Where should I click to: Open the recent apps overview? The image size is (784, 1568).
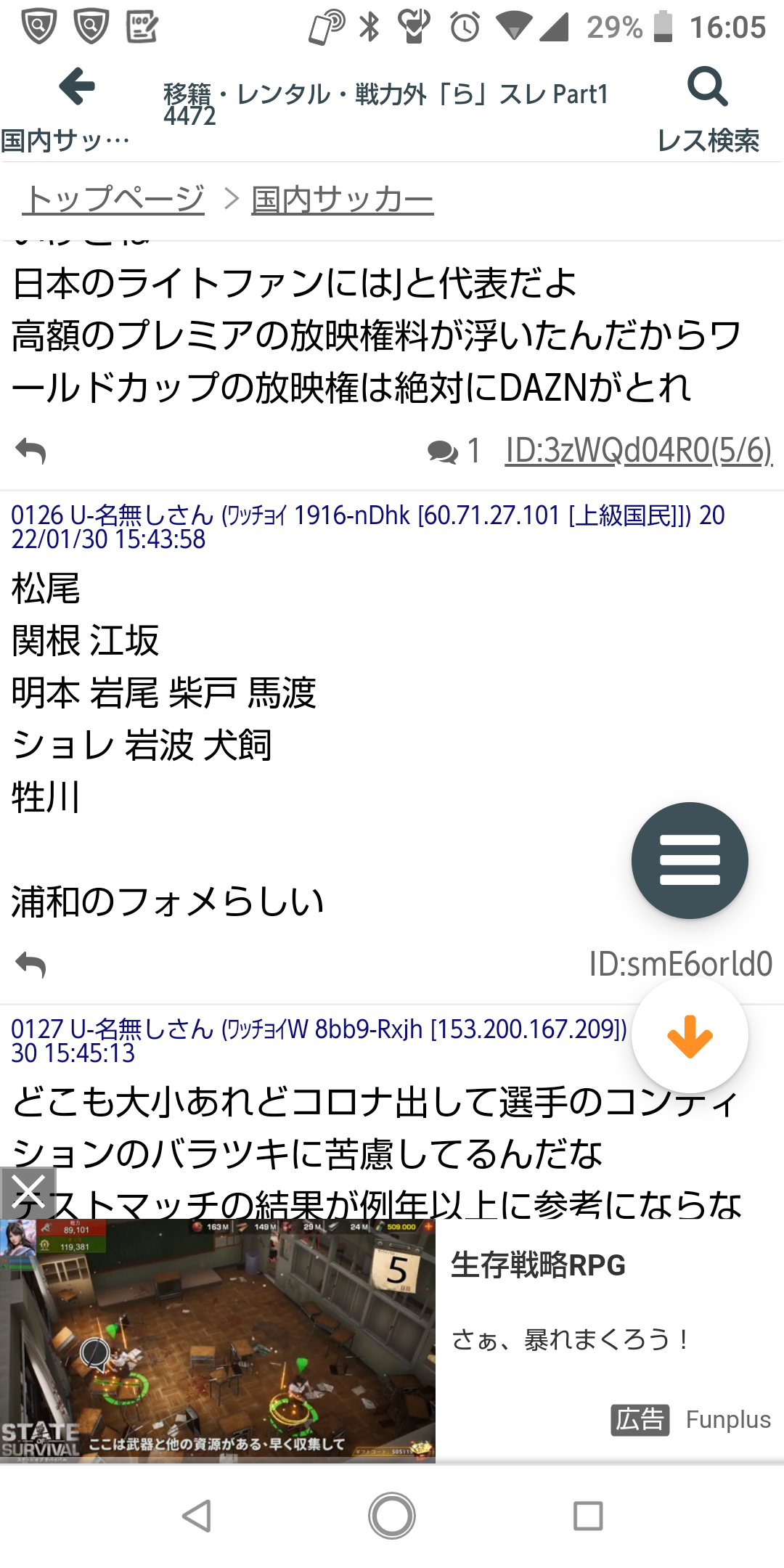(x=587, y=1516)
